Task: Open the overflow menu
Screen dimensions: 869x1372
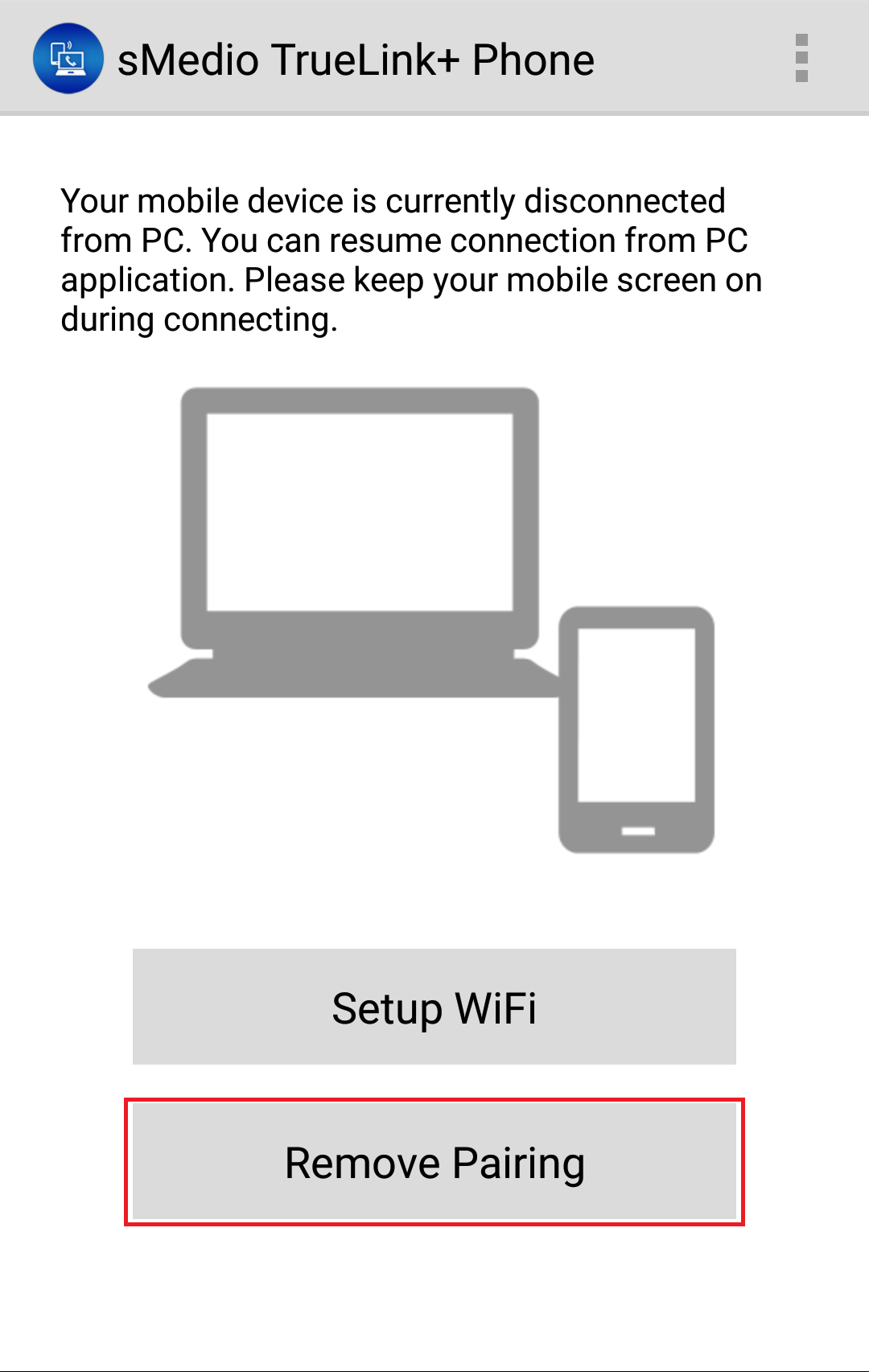Action: tap(801, 58)
